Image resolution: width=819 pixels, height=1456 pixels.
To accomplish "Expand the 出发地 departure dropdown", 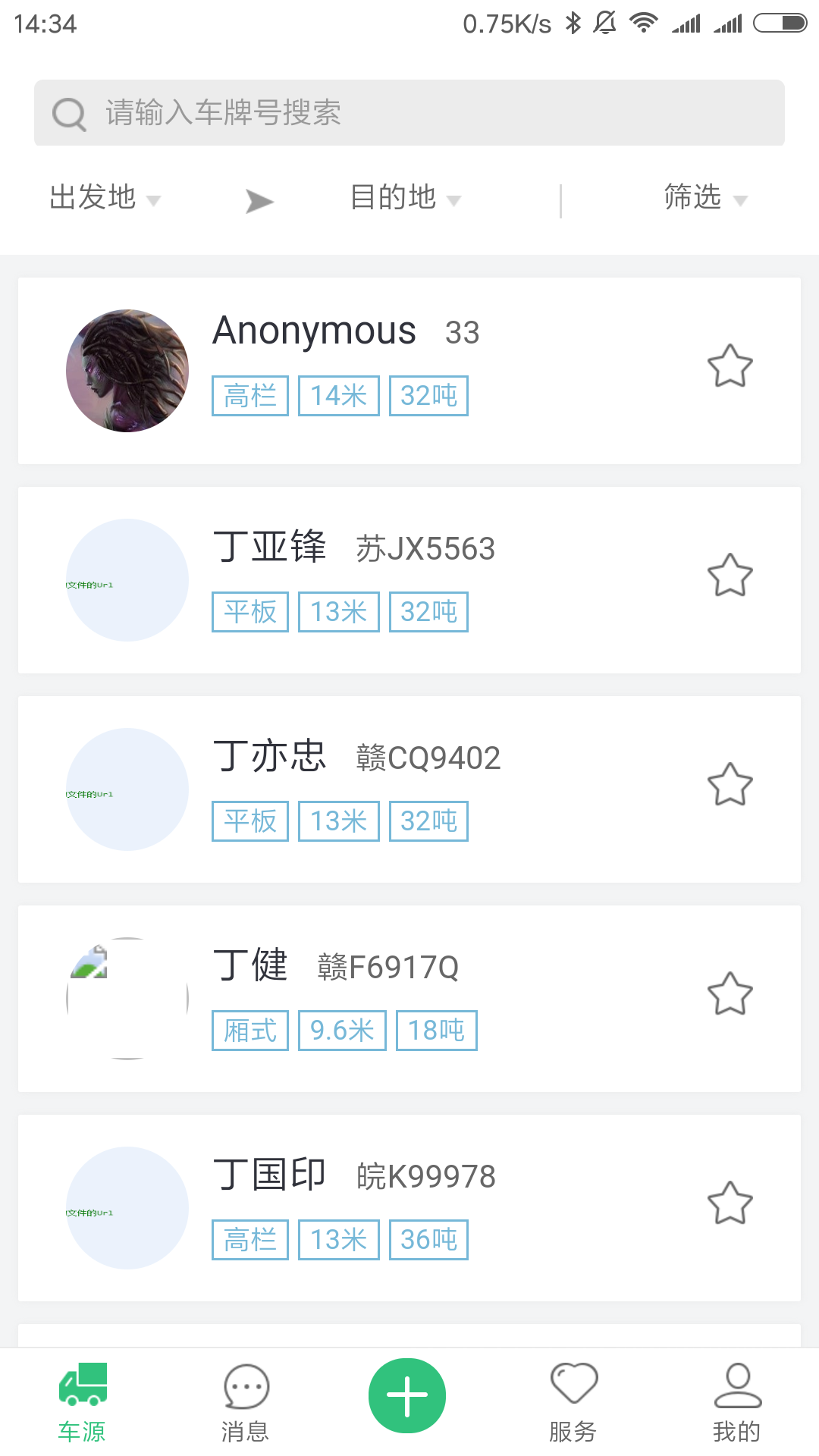I will click(105, 198).
